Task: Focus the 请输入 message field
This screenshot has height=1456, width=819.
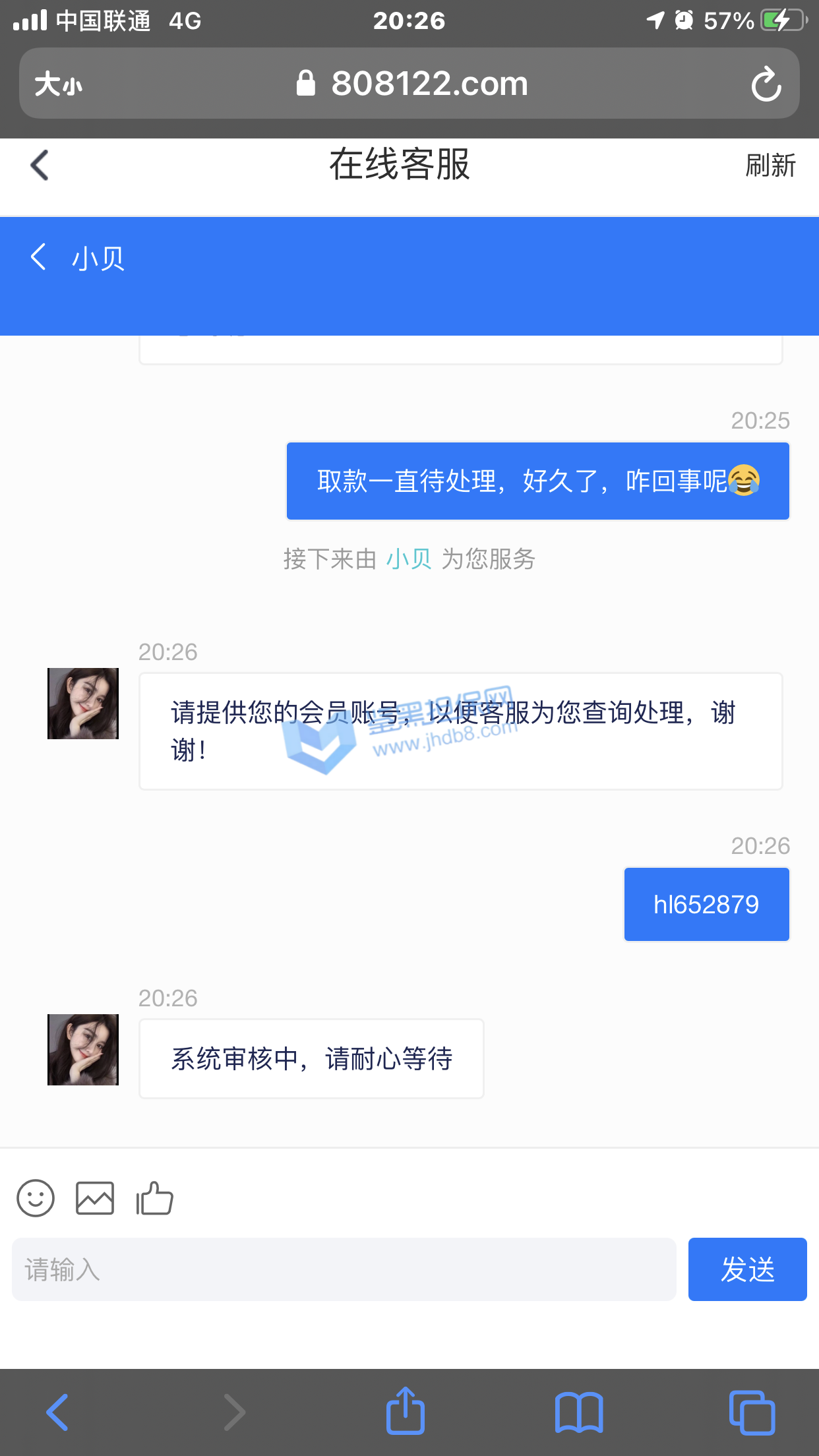Action: tap(344, 1269)
